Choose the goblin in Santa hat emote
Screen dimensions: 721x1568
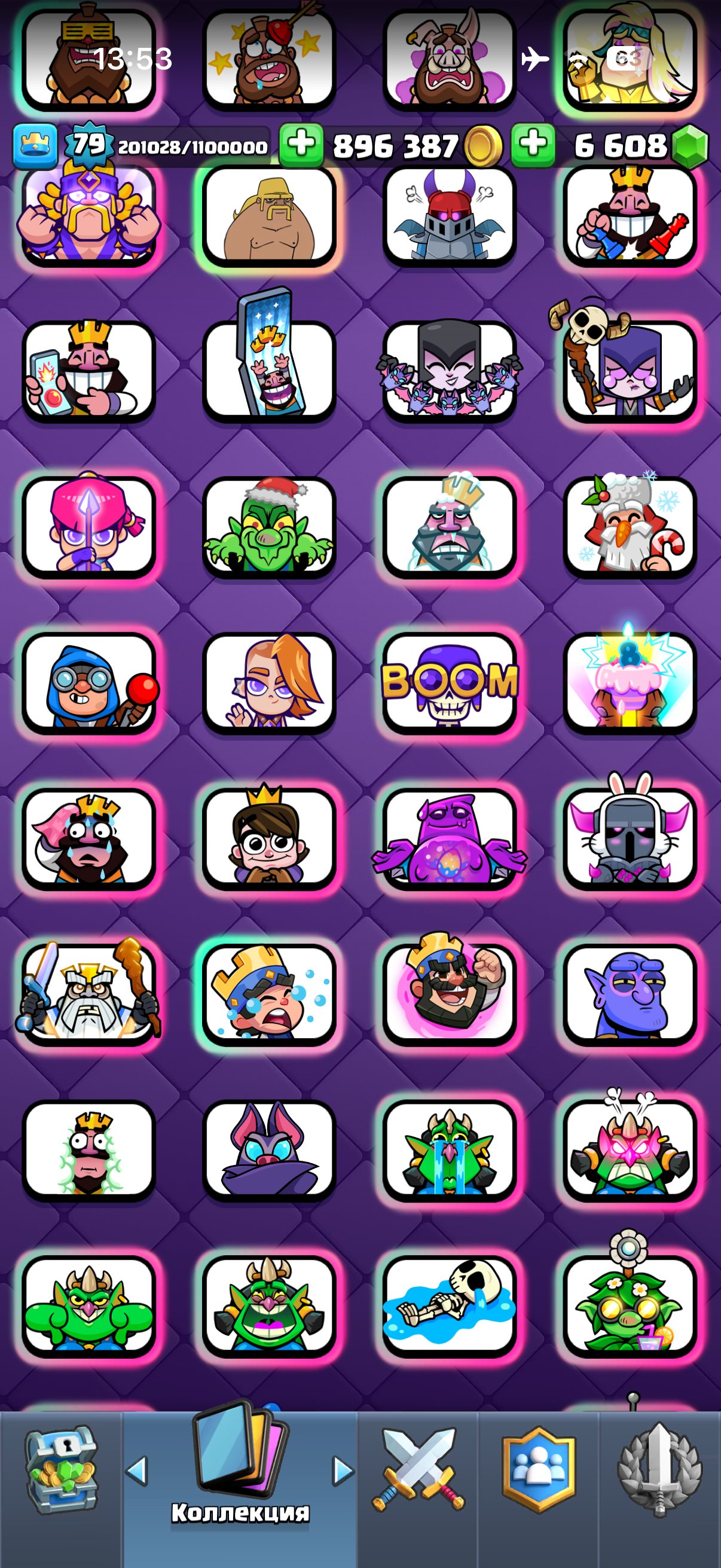269,526
